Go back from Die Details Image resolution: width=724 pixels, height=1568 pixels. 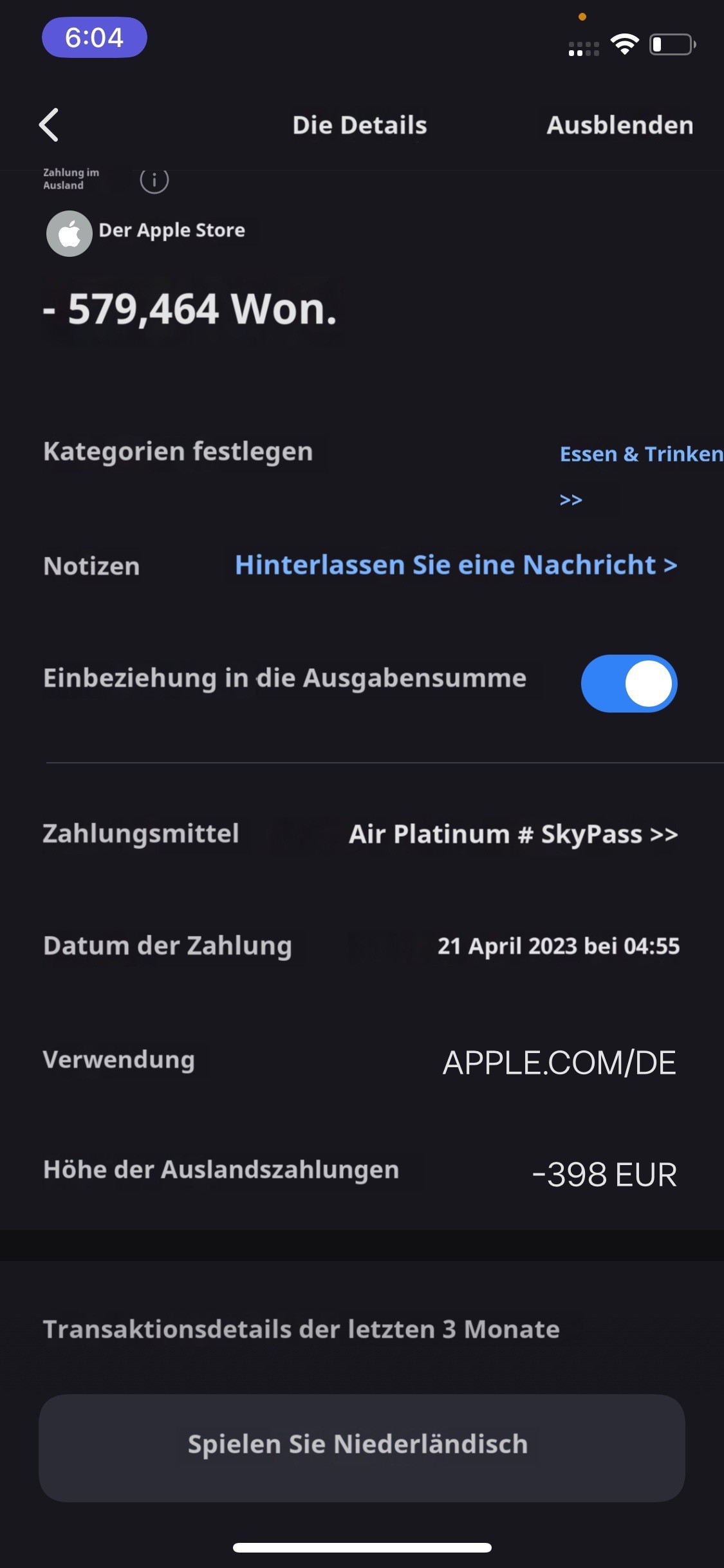tap(50, 125)
